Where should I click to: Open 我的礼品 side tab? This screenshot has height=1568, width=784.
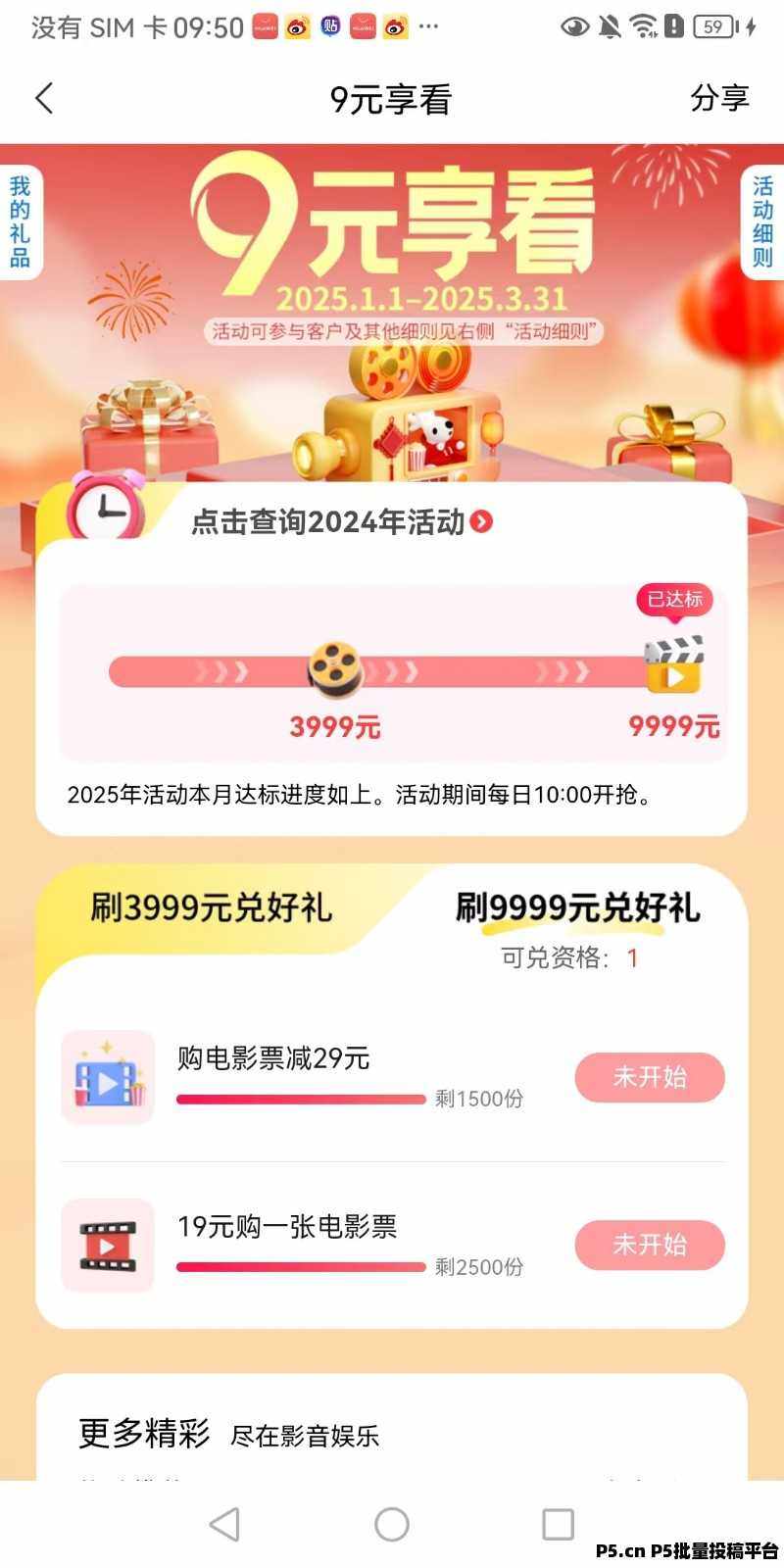coord(20,221)
